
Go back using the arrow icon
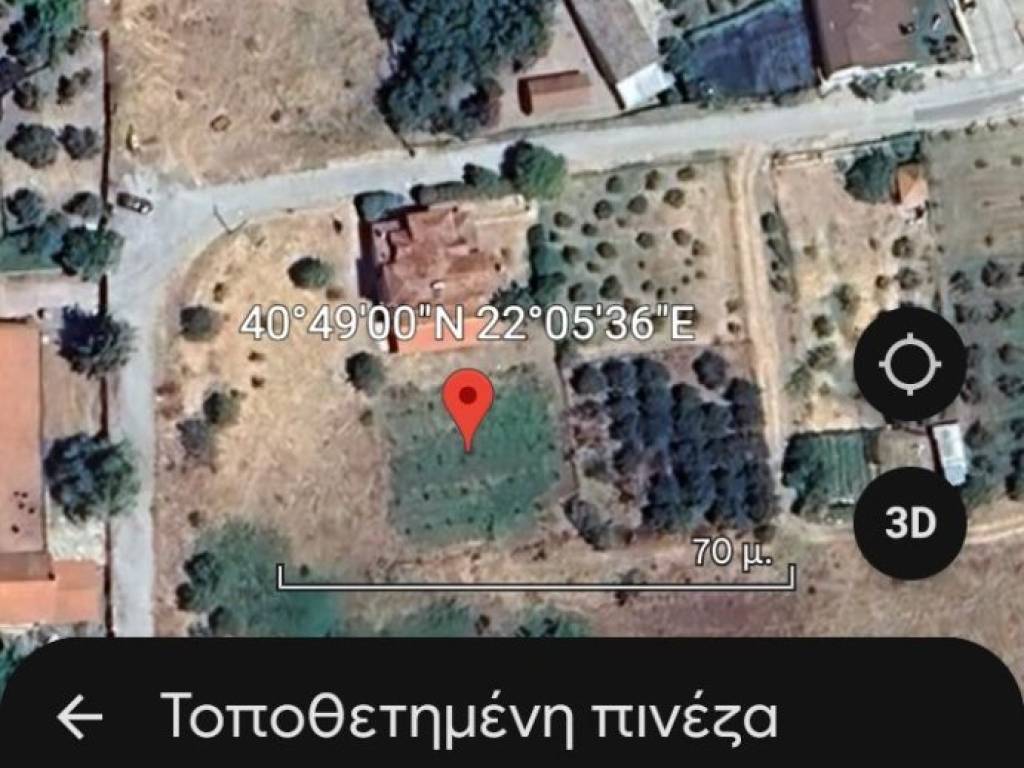click(80, 717)
